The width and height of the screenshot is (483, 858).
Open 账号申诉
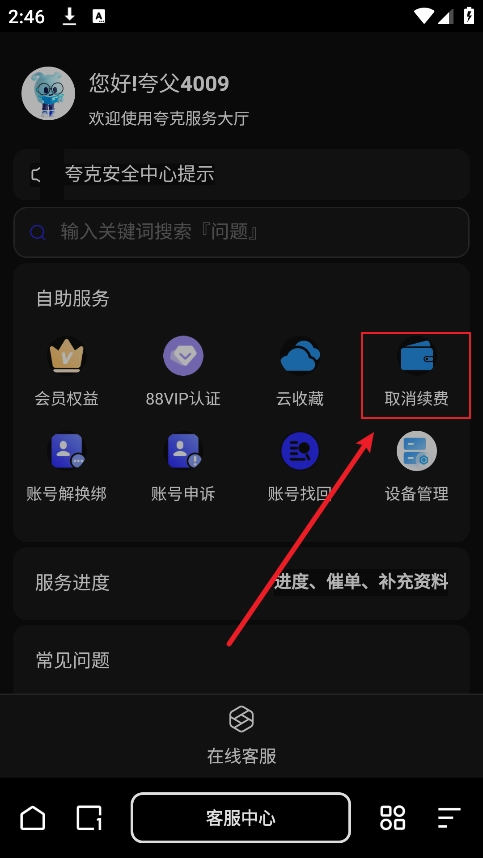click(183, 468)
